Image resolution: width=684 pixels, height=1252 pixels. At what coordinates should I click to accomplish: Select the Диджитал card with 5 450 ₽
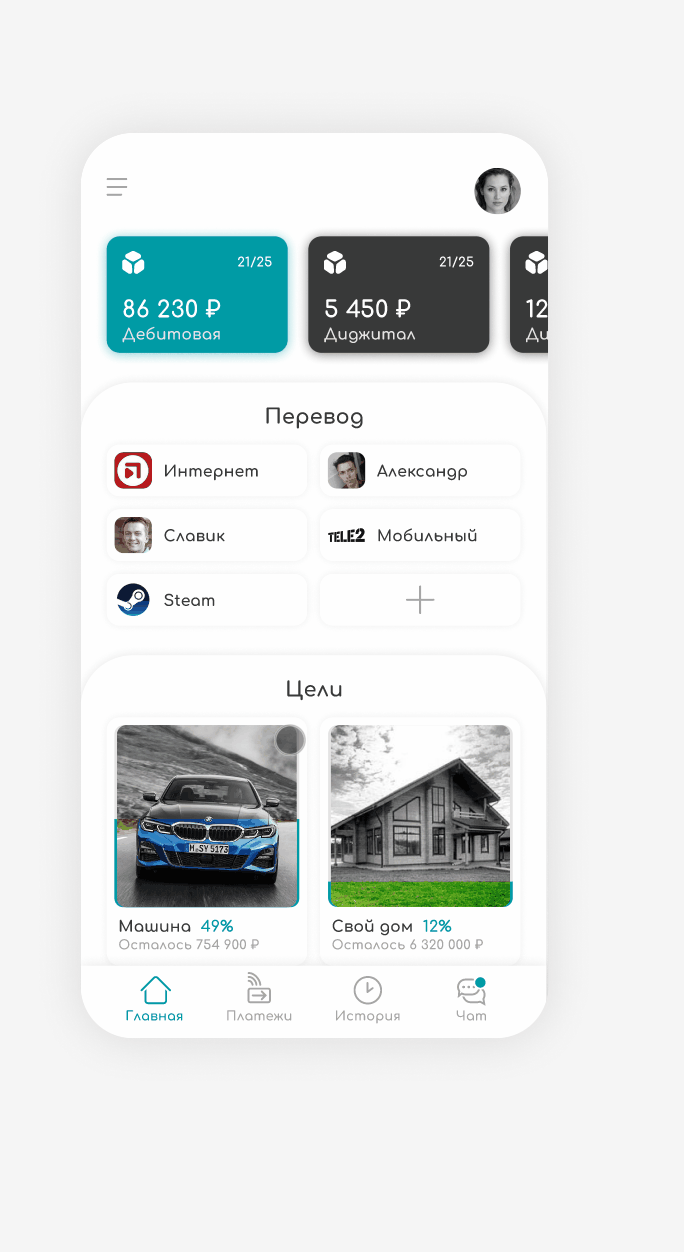point(399,294)
